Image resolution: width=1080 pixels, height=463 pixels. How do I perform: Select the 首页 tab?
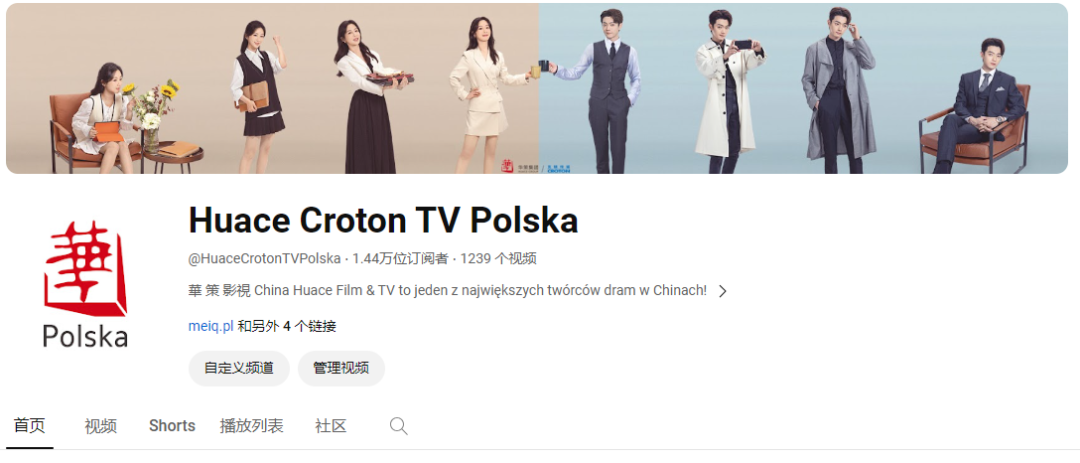coord(29,426)
